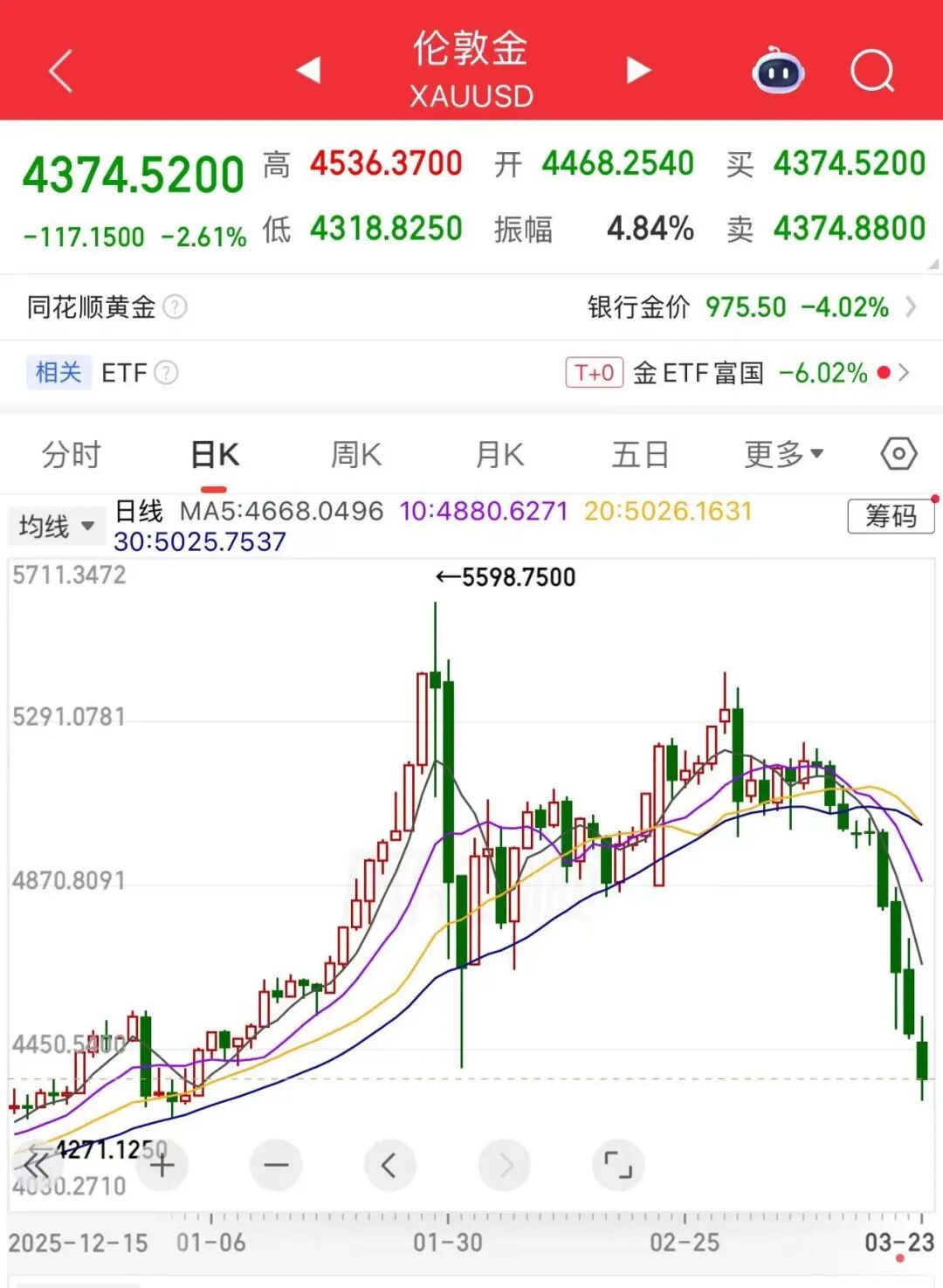Switch to the 月K chart tab
The width and height of the screenshot is (943, 1288).
click(499, 455)
